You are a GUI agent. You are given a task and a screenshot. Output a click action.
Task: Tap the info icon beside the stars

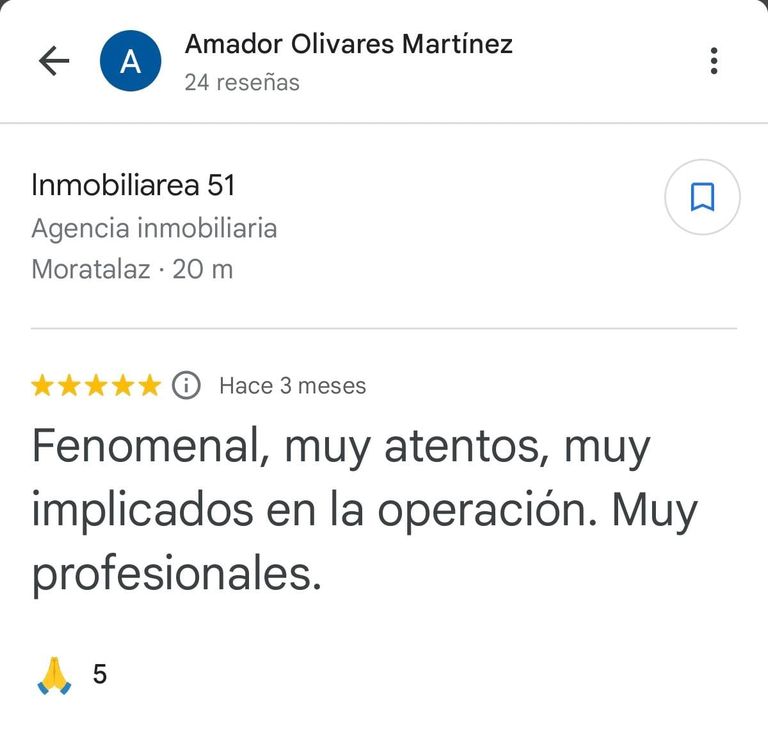coord(186,386)
